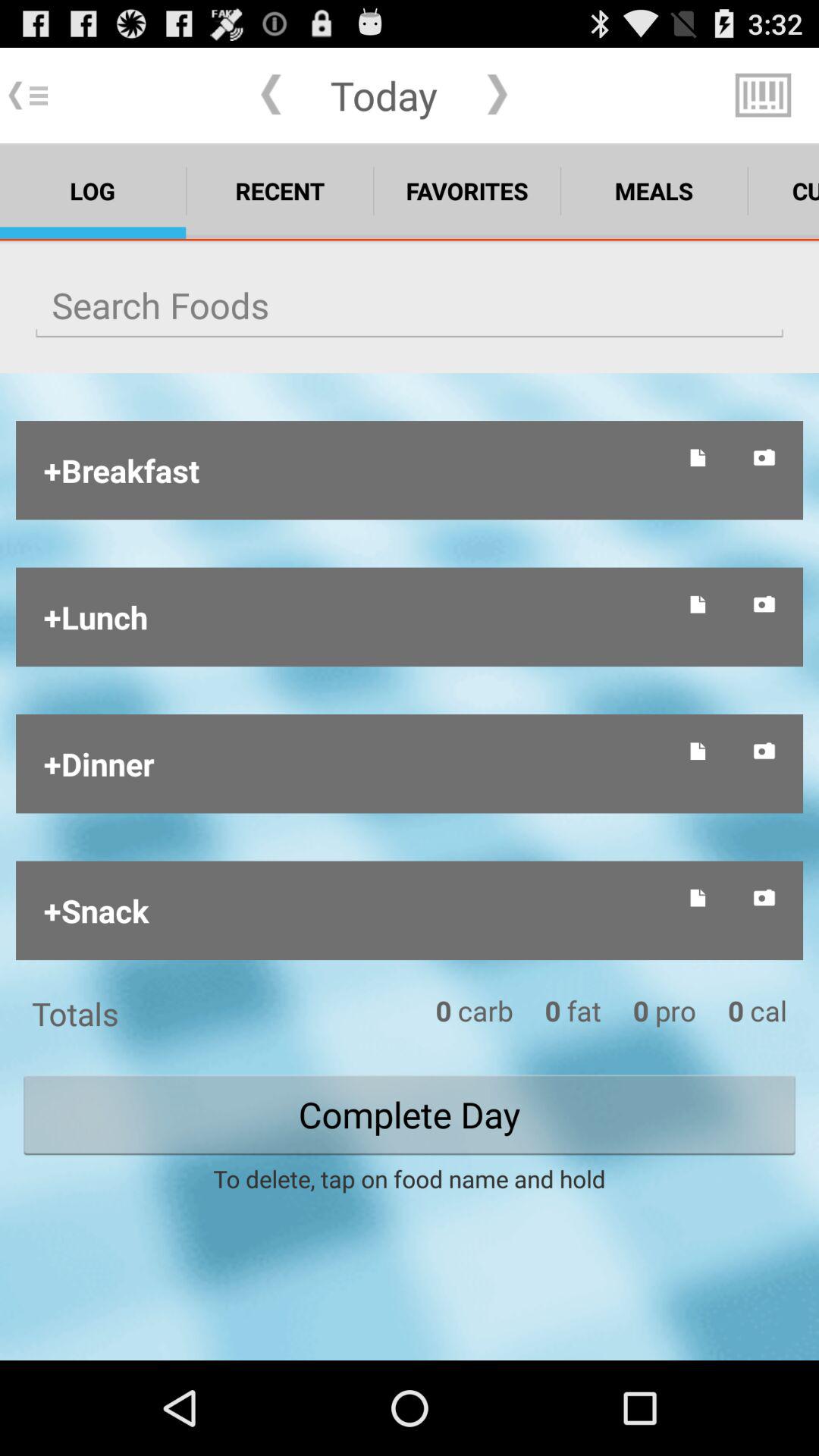Open the barcode scanner
Screen dimensions: 819x1456
point(763,96)
